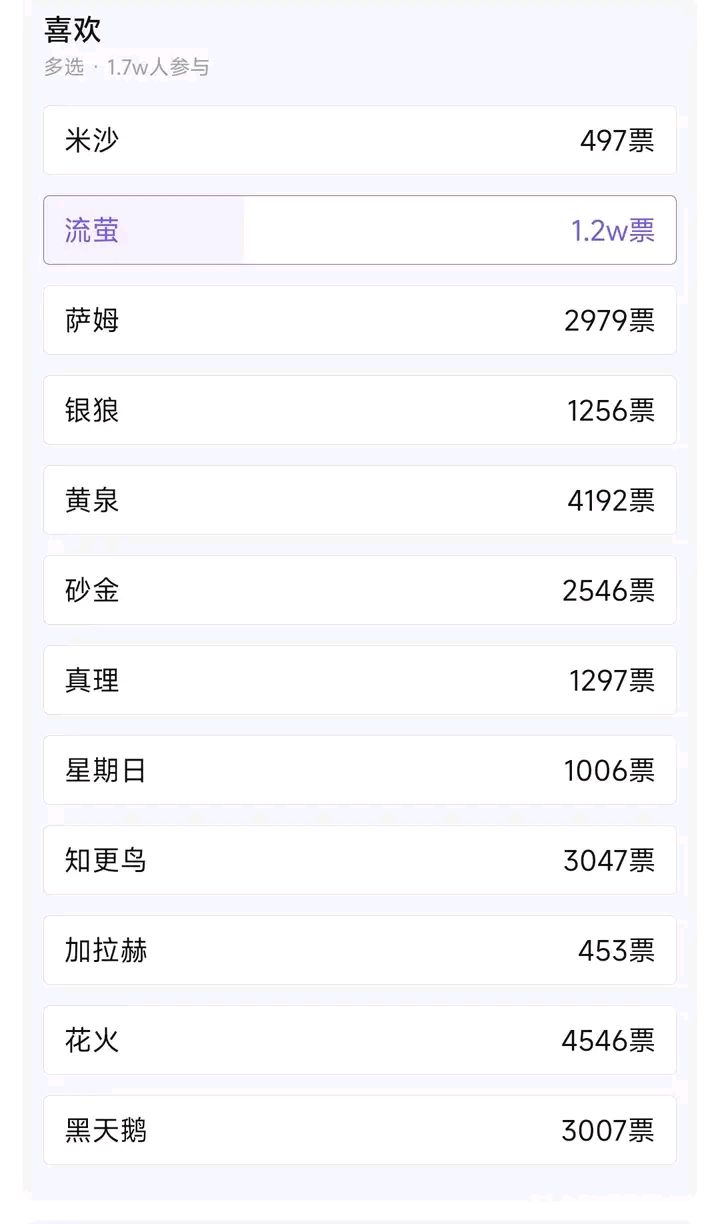The width and height of the screenshot is (720, 1224).
Task: Choose 真理 in the poll
Action: [360, 680]
